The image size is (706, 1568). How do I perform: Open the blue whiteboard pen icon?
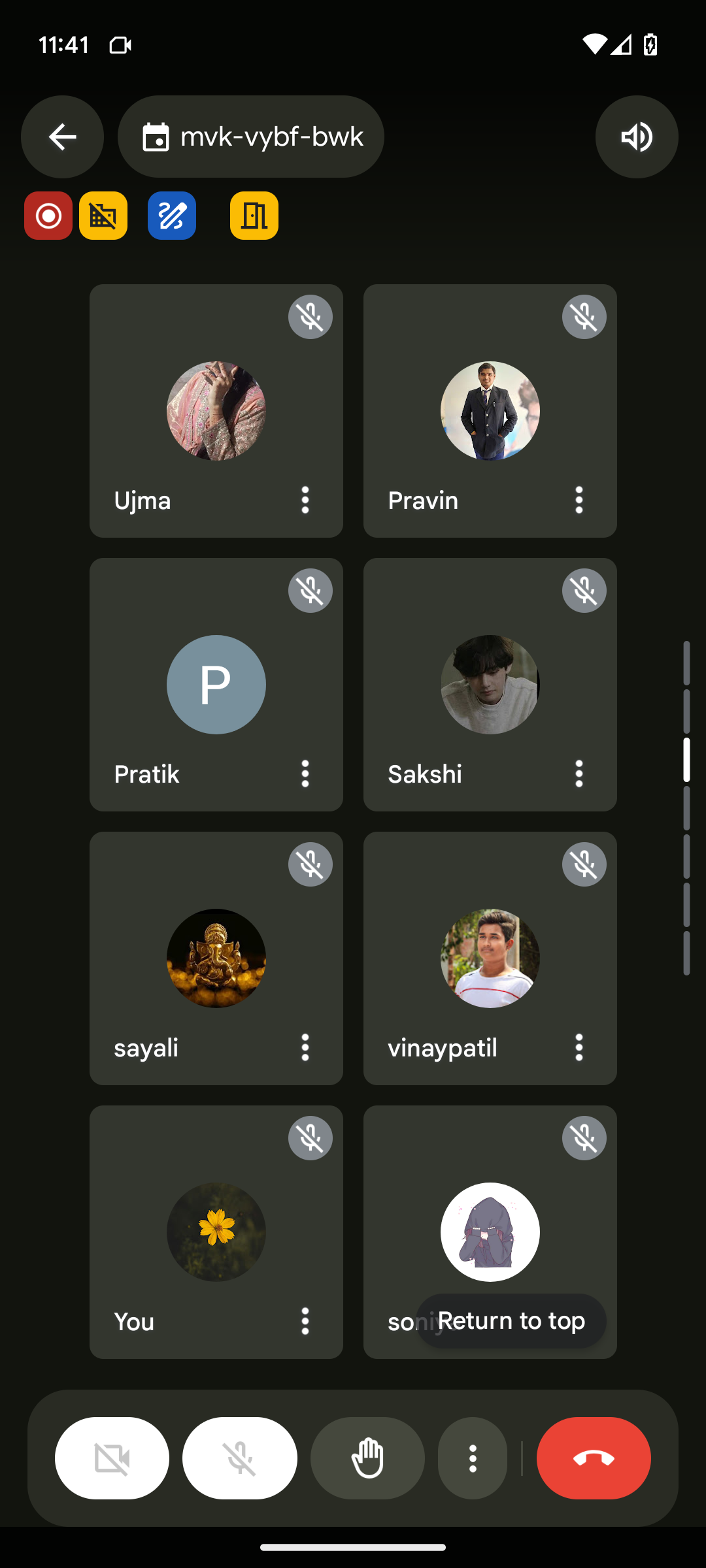coord(172,216)
